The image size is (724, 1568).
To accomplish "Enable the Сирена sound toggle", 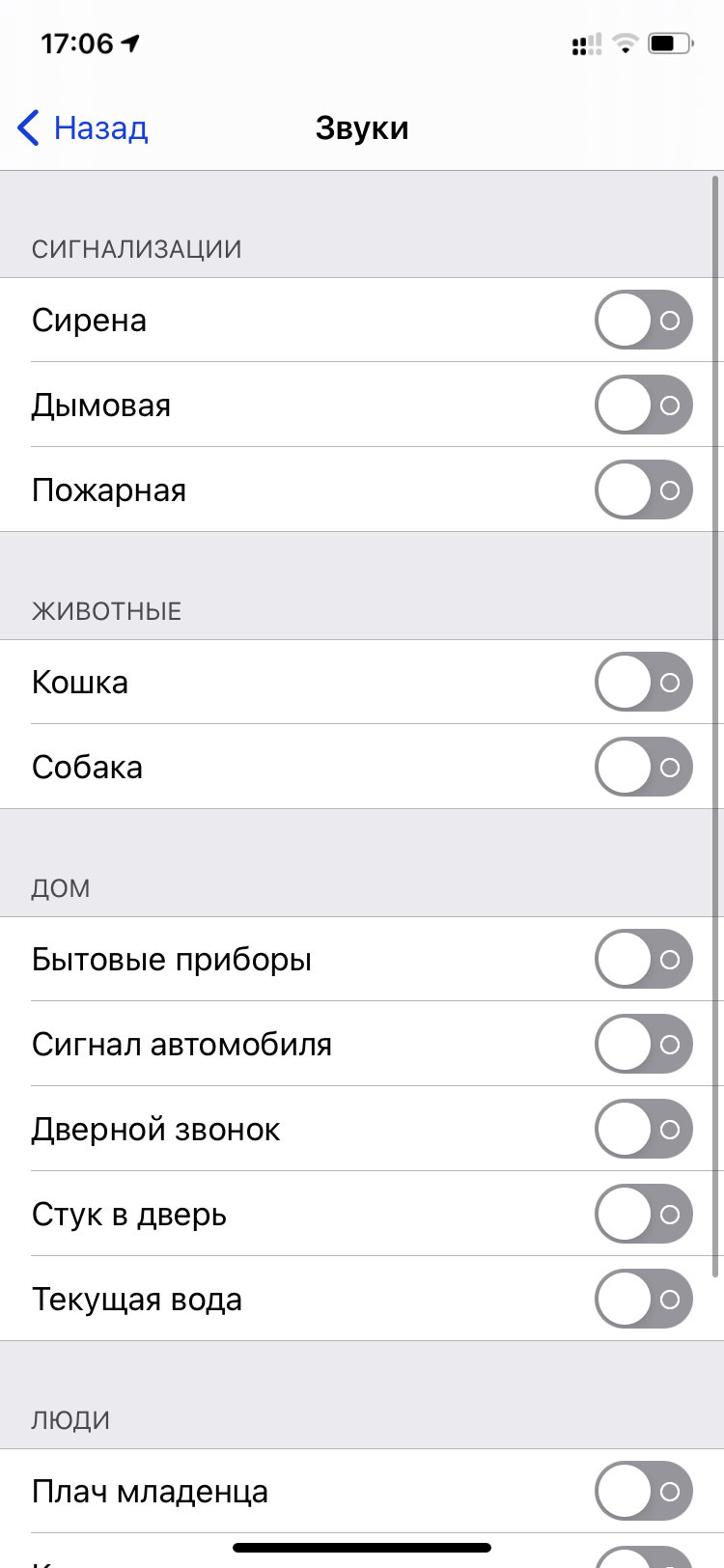I will point(643,320).
